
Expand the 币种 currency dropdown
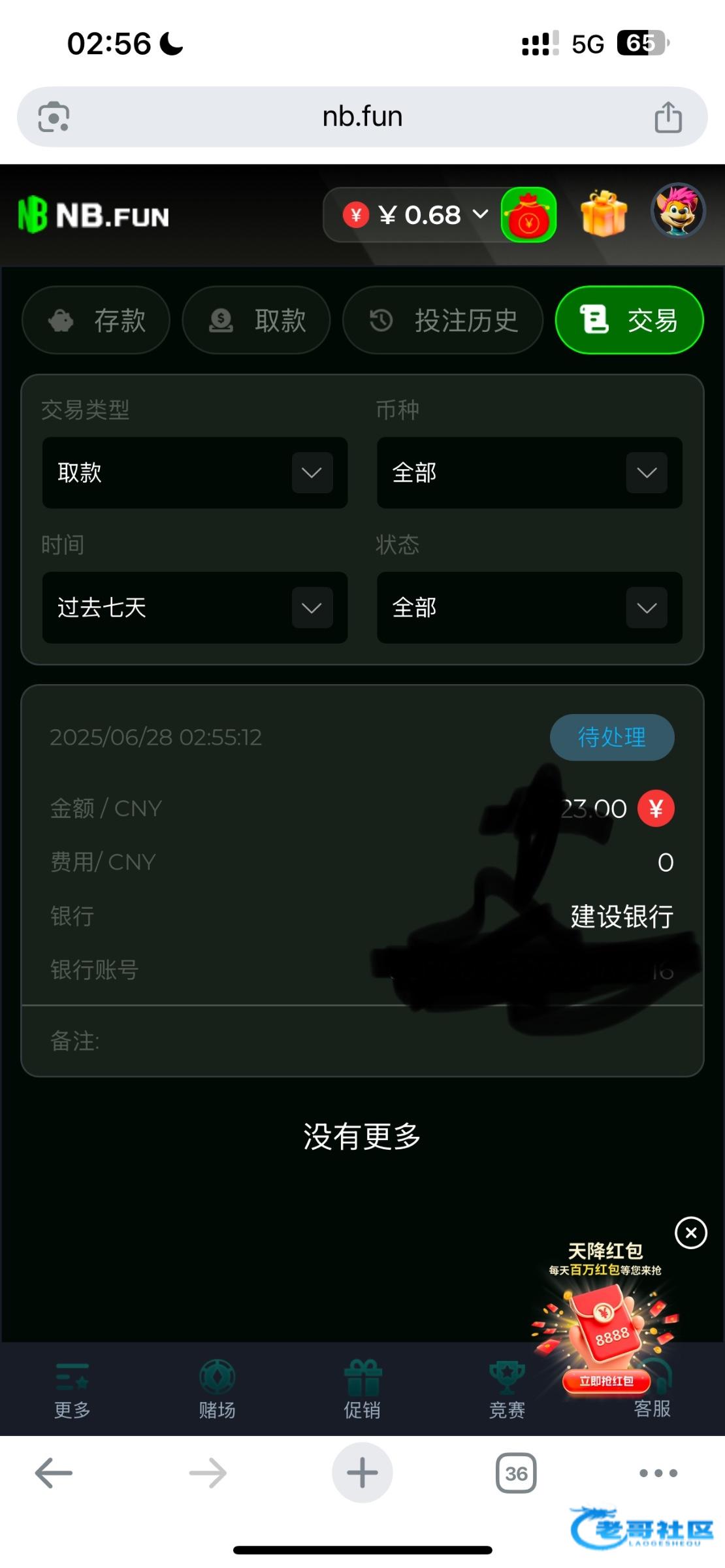coord(529,472)
